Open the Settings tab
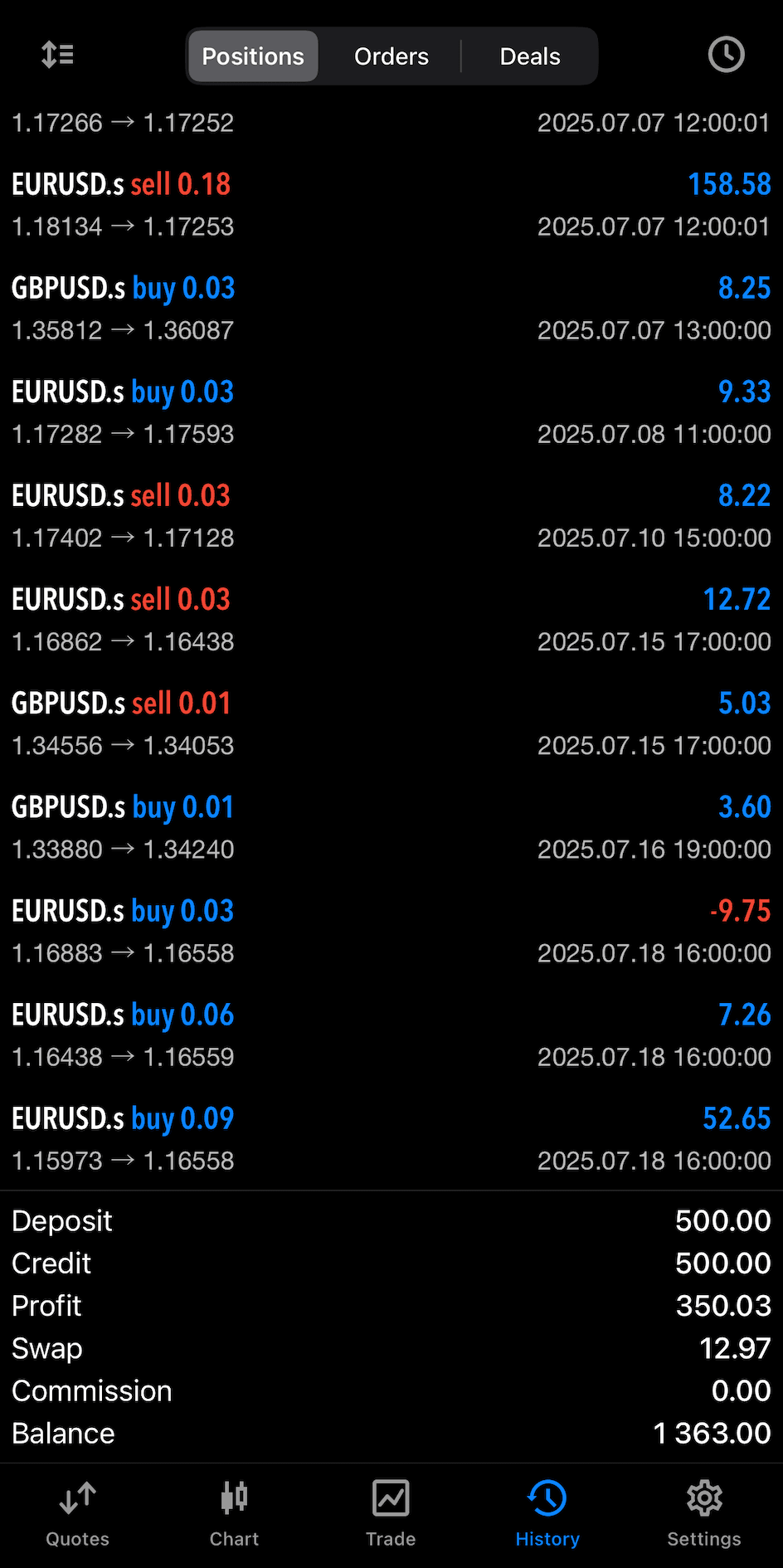Viewport: 783px width, 1568px height. [x=704, y=1514]
